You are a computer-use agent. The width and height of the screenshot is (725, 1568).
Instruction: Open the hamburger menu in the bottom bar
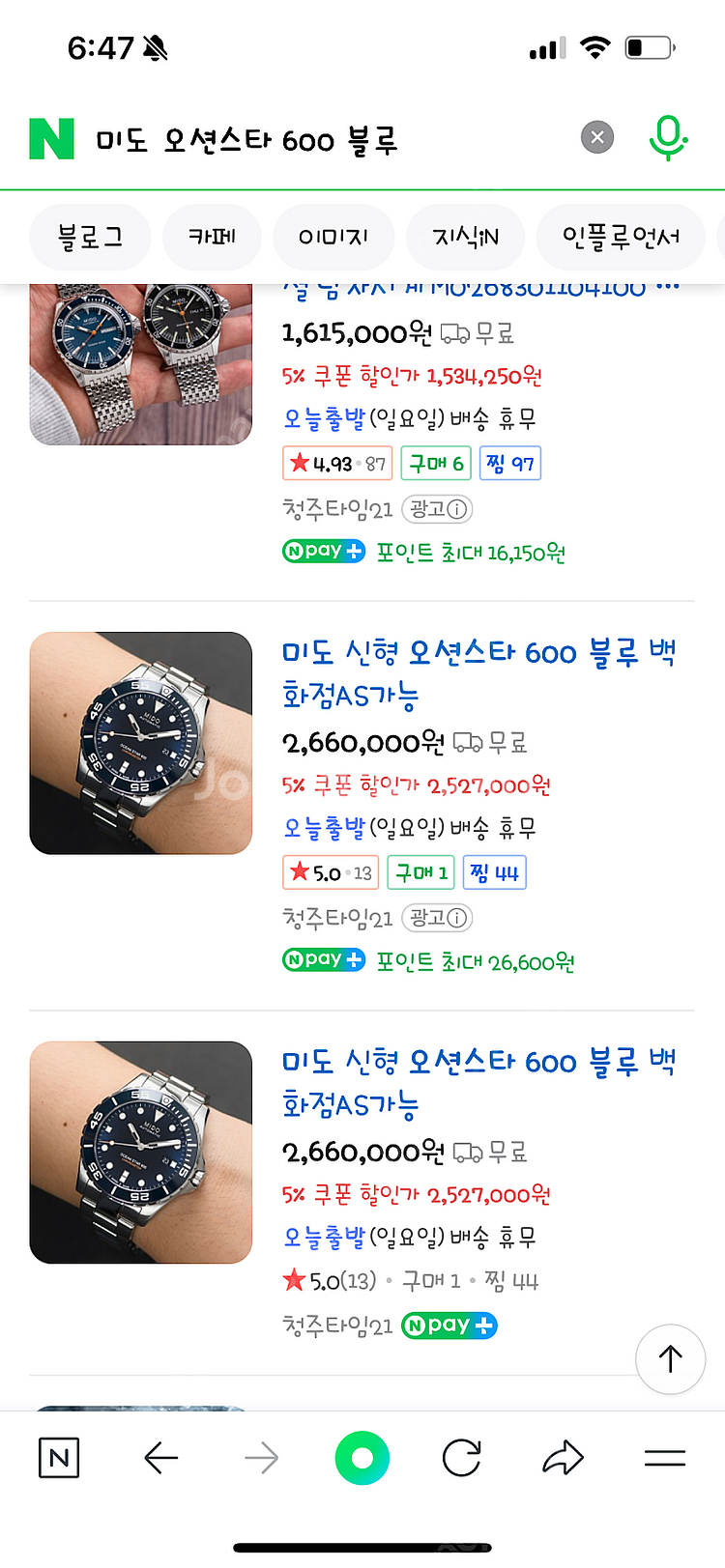[665, 1458]
